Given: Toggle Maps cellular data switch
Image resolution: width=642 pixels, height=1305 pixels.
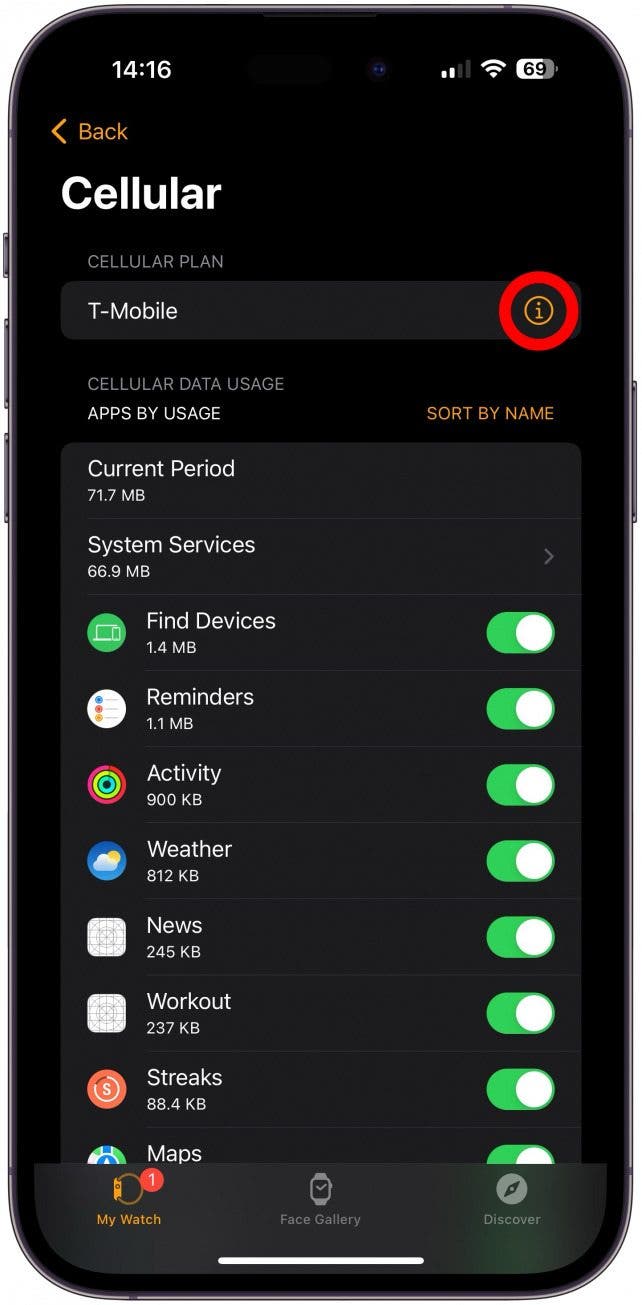Looking at the screenshot, I should (x=520, y=1156).
